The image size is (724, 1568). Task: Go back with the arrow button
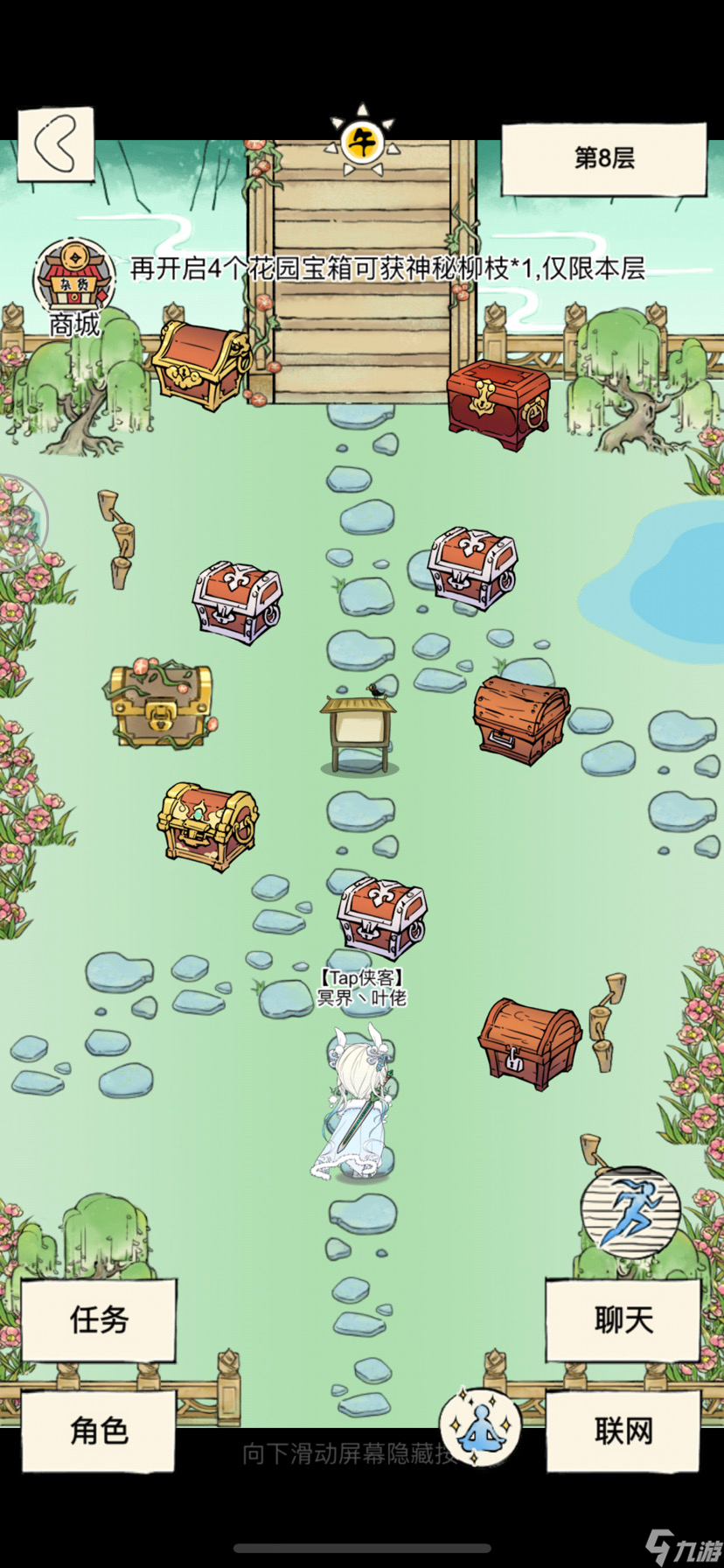coord(55,143)
